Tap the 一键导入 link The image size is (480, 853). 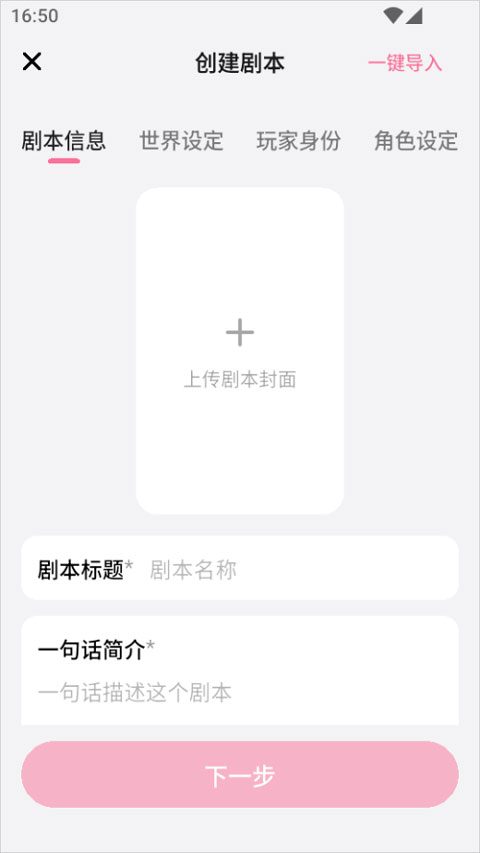tap(405, 64)
